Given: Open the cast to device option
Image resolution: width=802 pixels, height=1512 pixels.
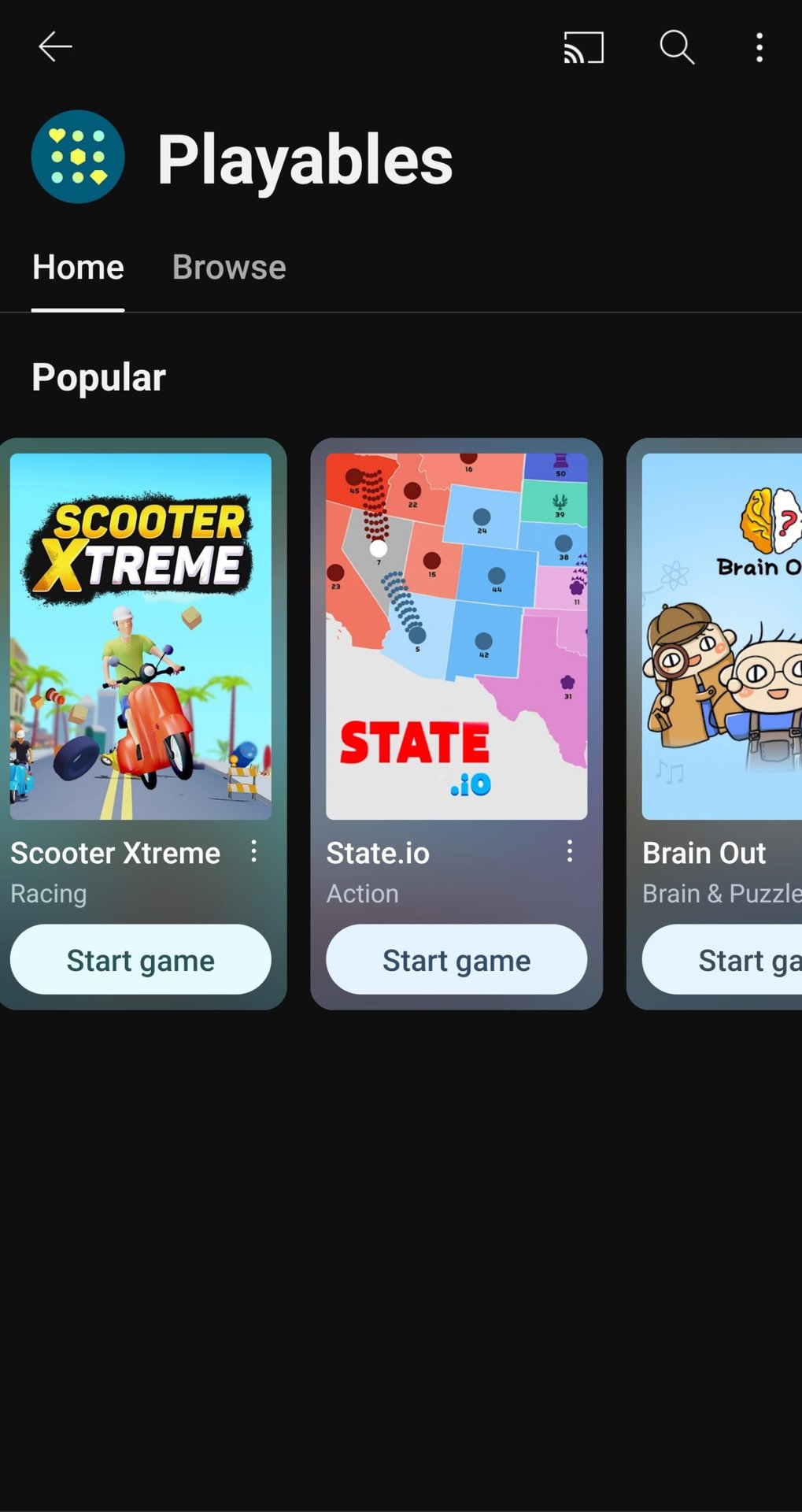Looking at the screenshot, I should point(583,47).
